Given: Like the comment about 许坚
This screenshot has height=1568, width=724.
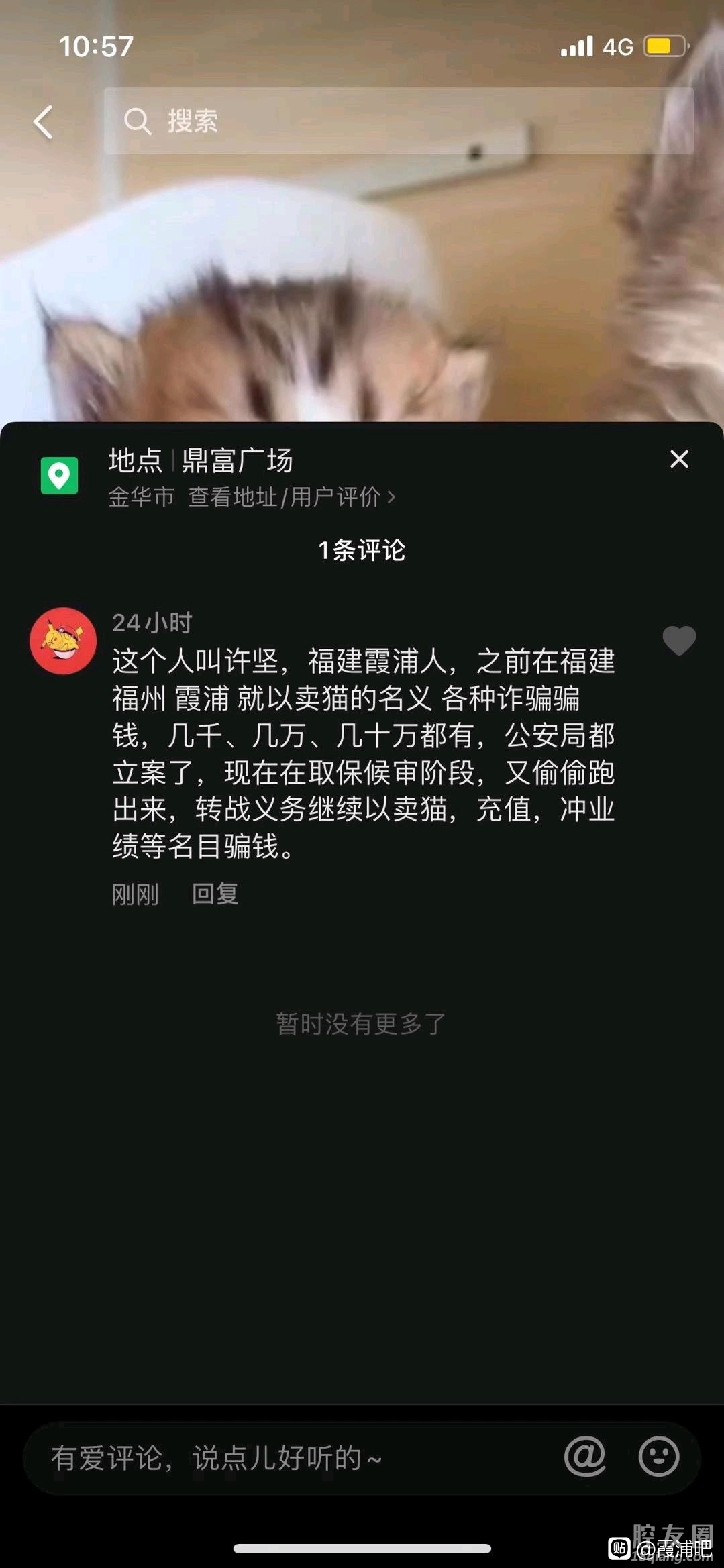Looking at the screenshot, I should click(x=679, y=640).
